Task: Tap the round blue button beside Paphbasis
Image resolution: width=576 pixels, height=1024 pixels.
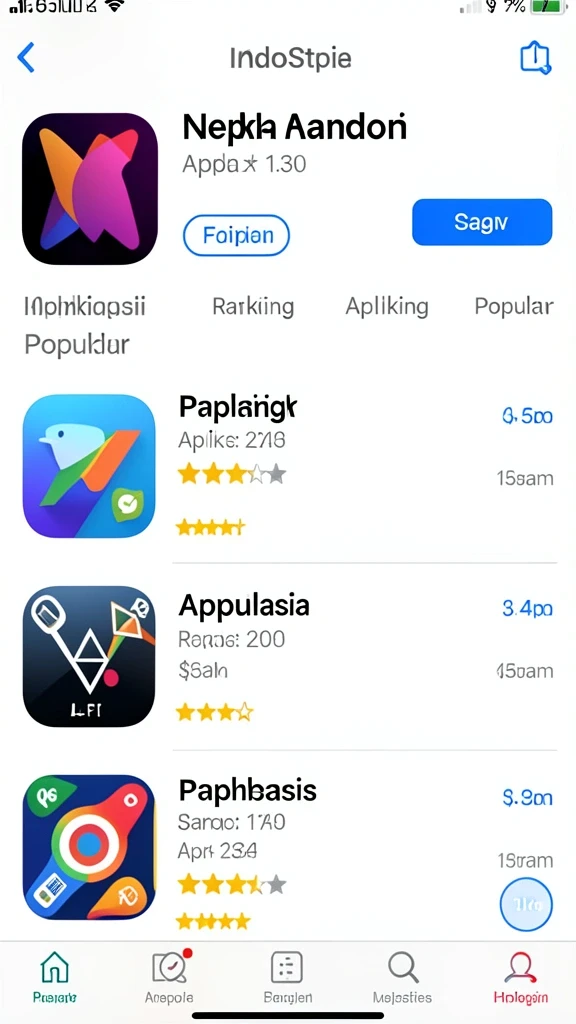Action: pyautogui.click(x=526, y=904)
